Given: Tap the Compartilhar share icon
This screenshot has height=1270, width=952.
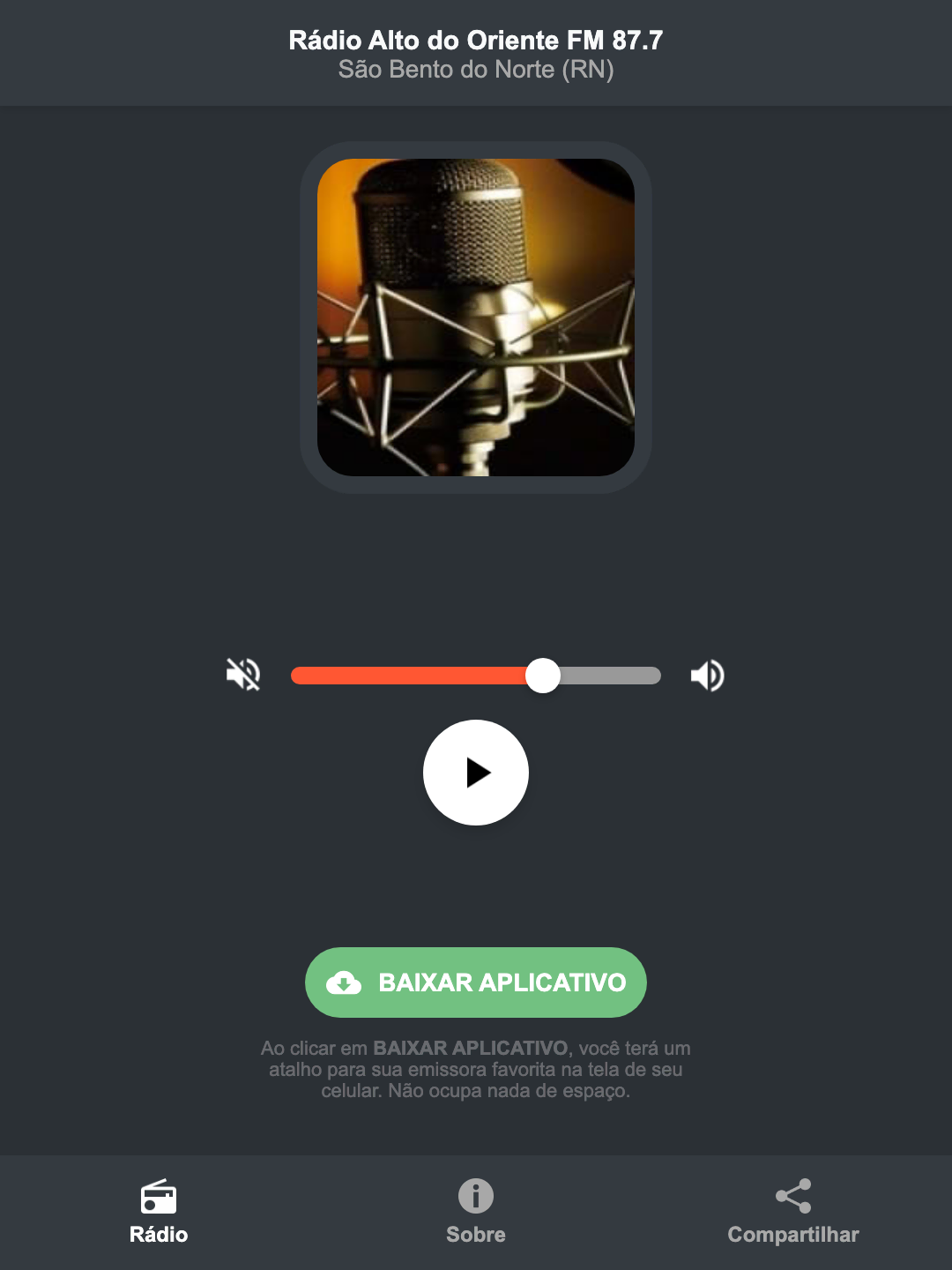Looking at the screenshot, I should coord(792,1196).
